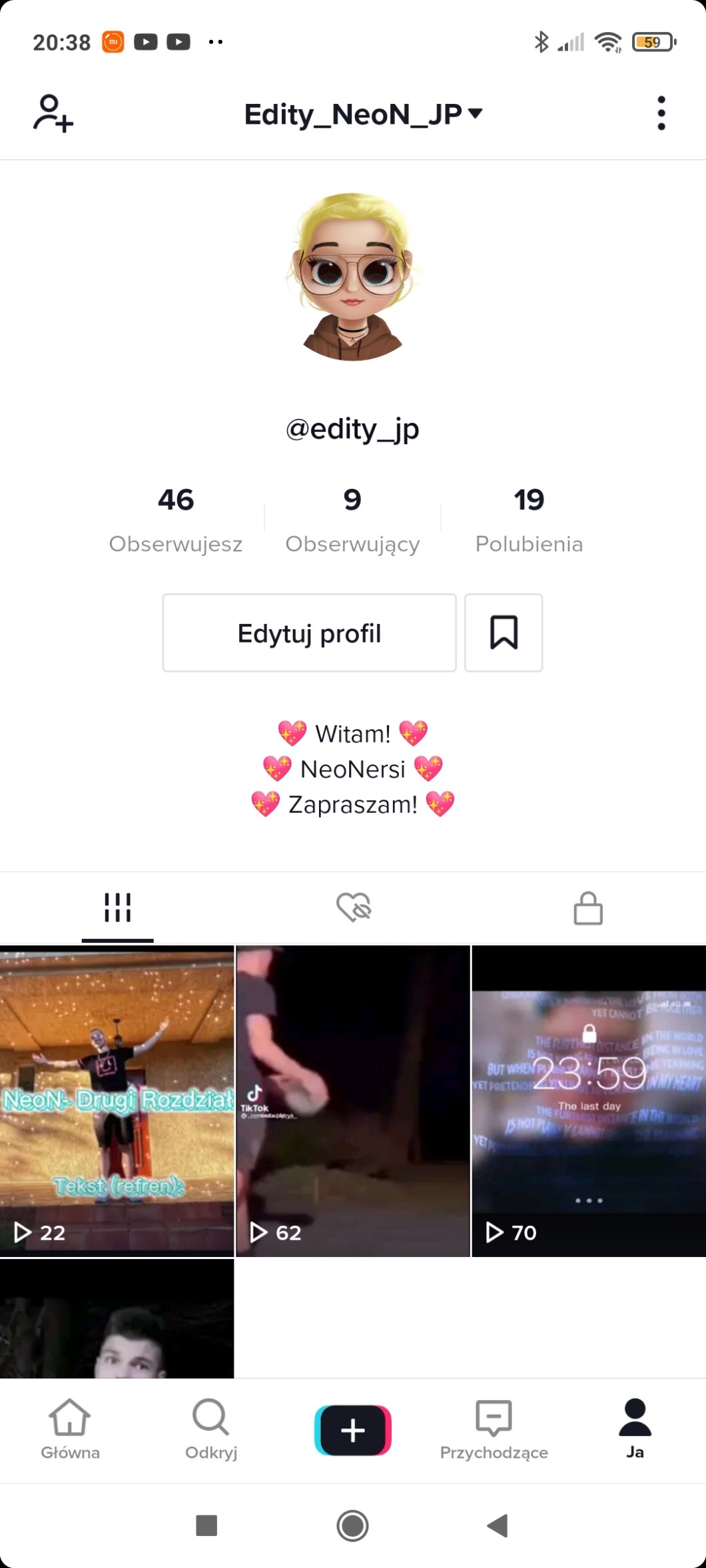This screenshot has width=706, height=1568.
Task: Tap the Edytuj profil button
Action: pos(309,633)
